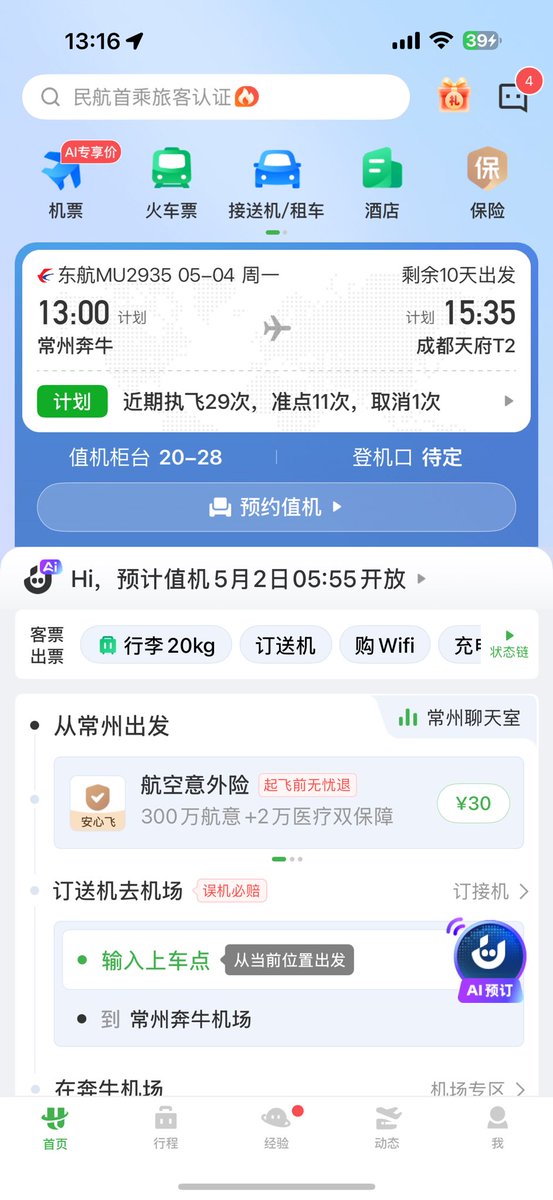Open 保险 insurance
This screenshot has width=553, height=1200.
click(487, 182)
